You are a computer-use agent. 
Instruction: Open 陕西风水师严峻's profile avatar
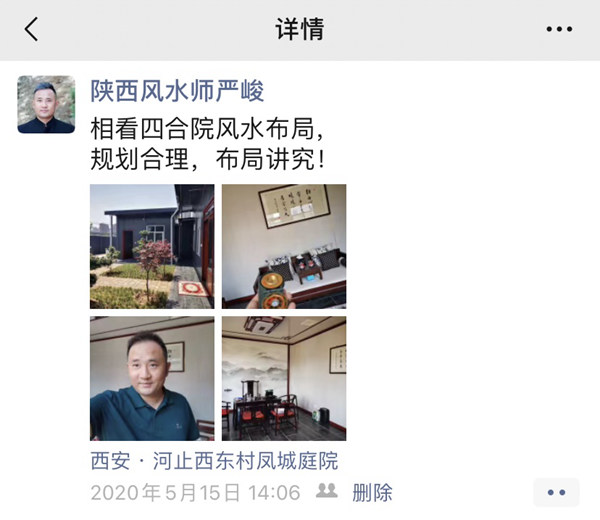click(46, 104)
